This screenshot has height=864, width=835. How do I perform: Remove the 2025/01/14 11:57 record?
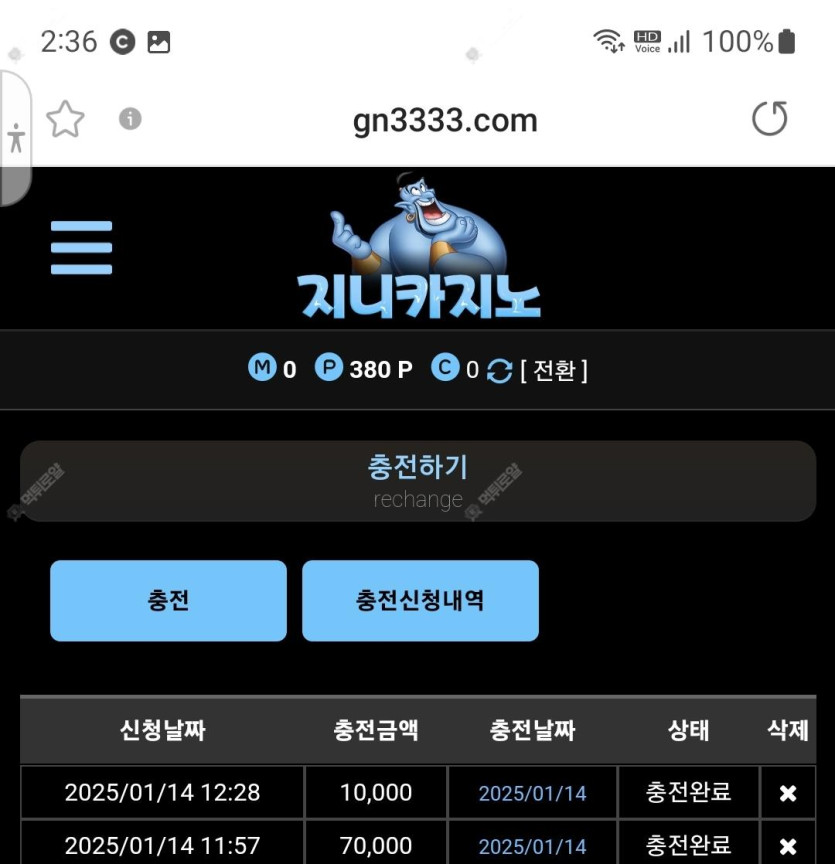(x=787, y=846)
